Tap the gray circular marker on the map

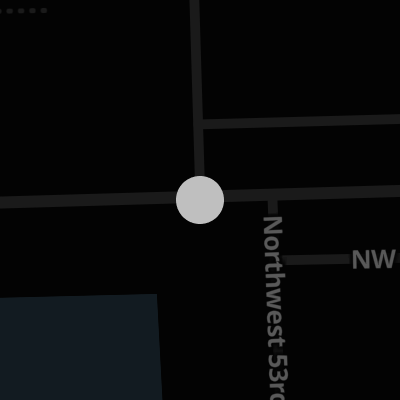[200, 200]
